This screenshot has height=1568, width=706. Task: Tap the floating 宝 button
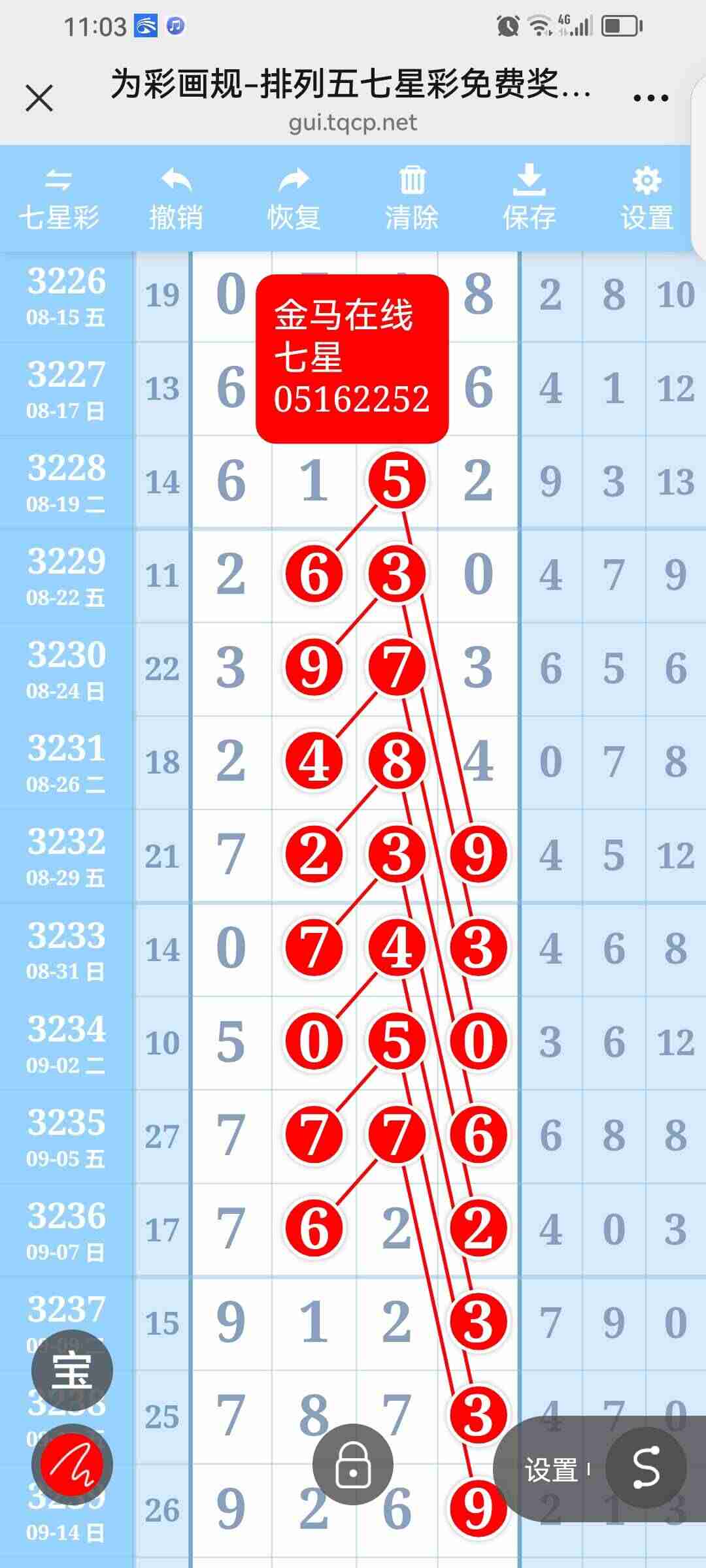pyautogui.click(x=72, y=1370)
